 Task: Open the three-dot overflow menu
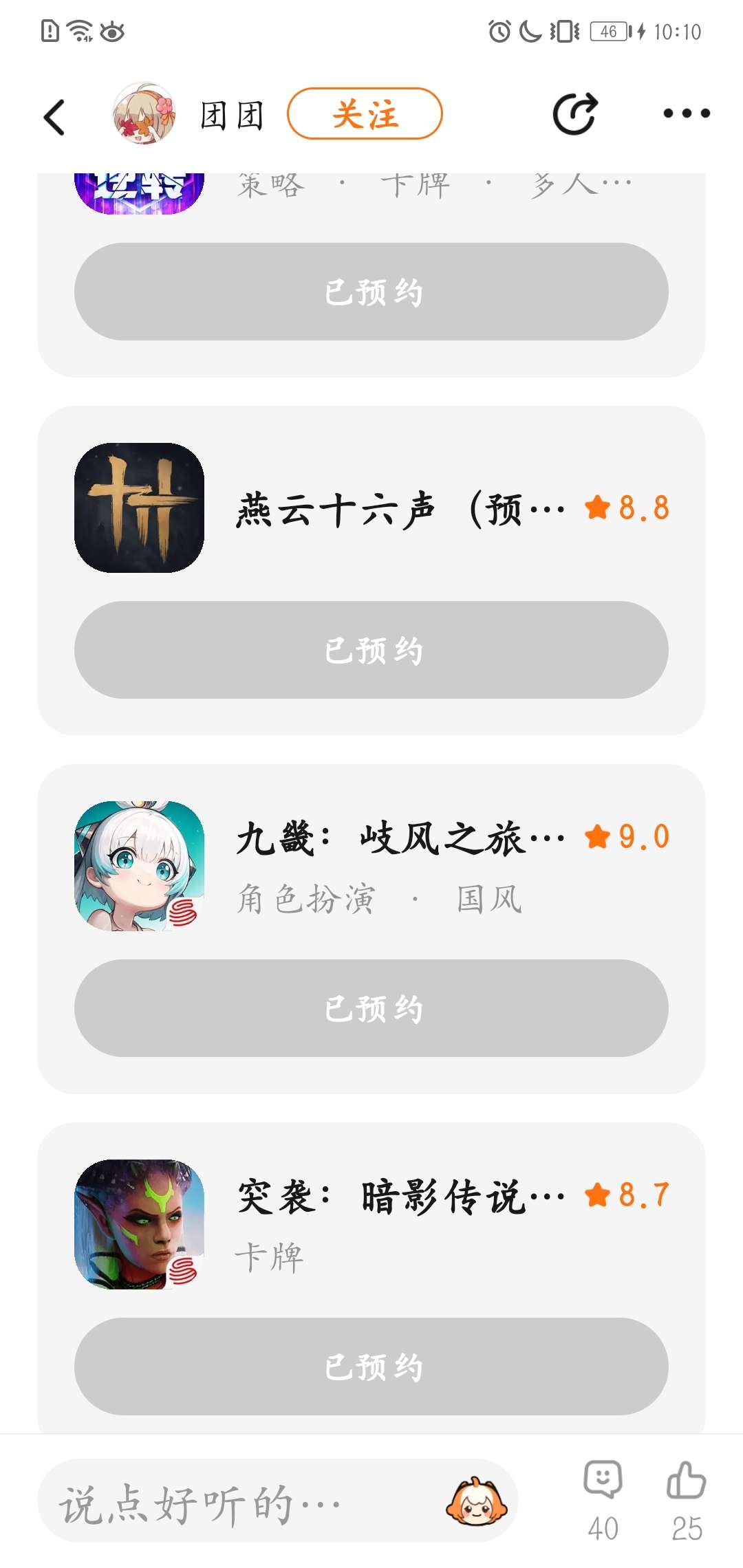click(686, 113)
